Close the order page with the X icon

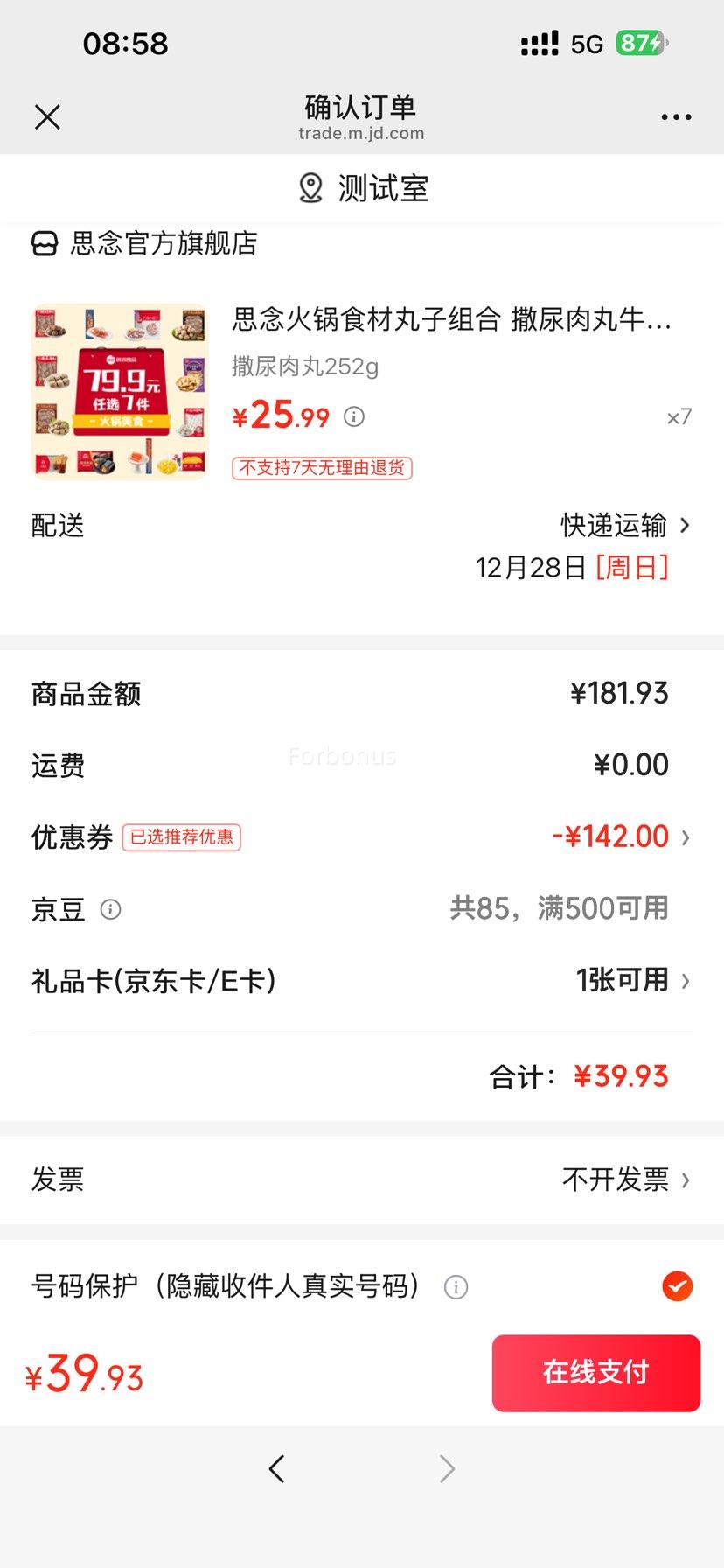47,116
